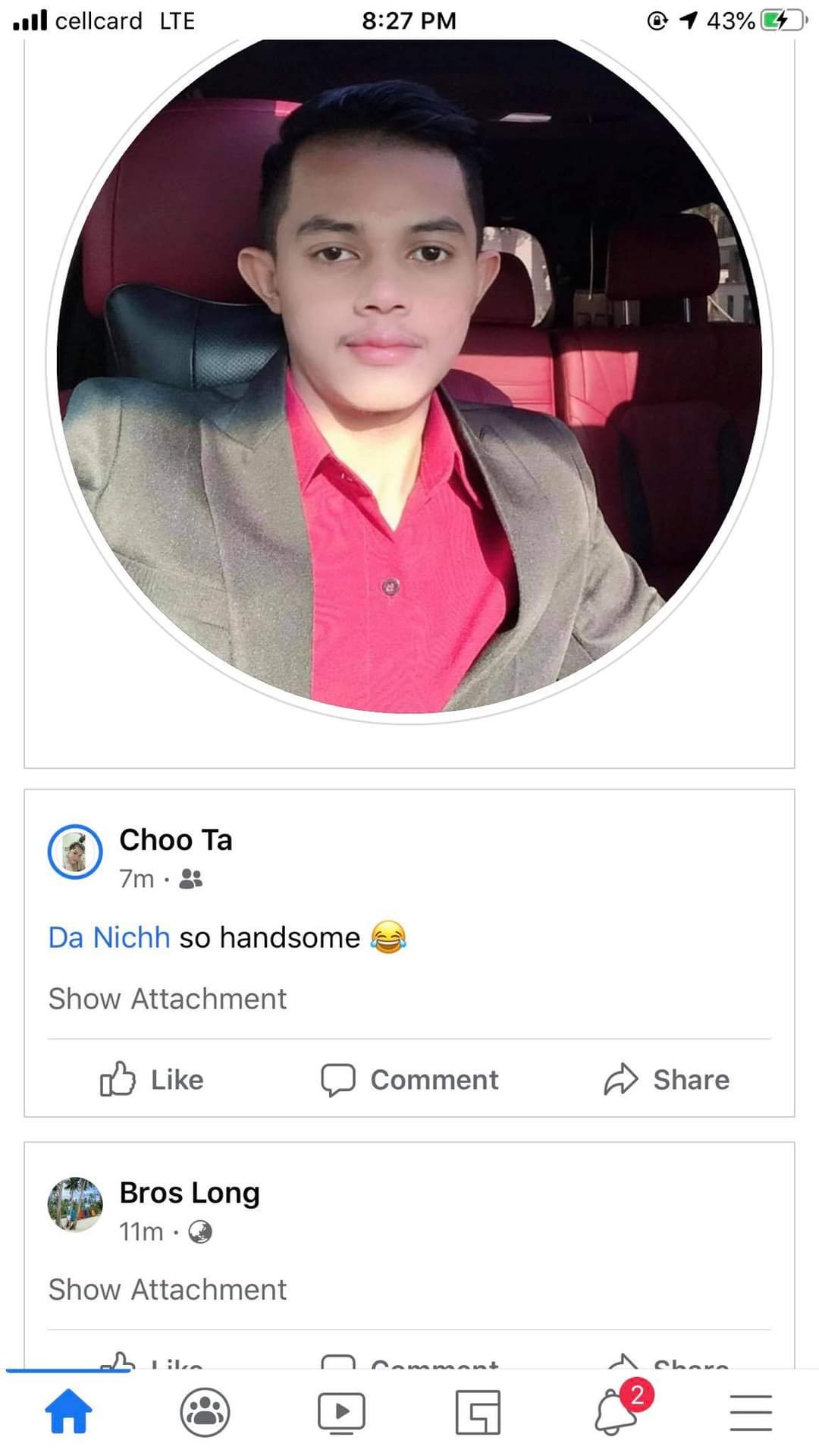Switch to the Watch videos tab
This screenshot has height=1456, width=819.
(x=341, y=1412)
